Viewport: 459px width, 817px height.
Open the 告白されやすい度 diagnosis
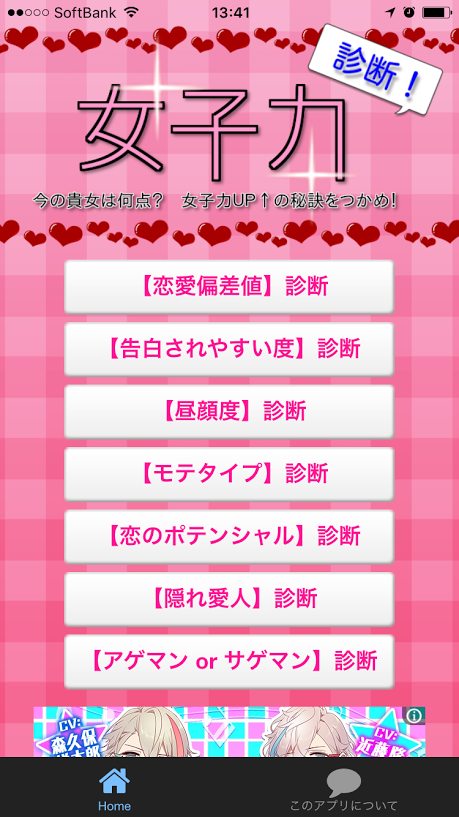click(x=229, y=349)
